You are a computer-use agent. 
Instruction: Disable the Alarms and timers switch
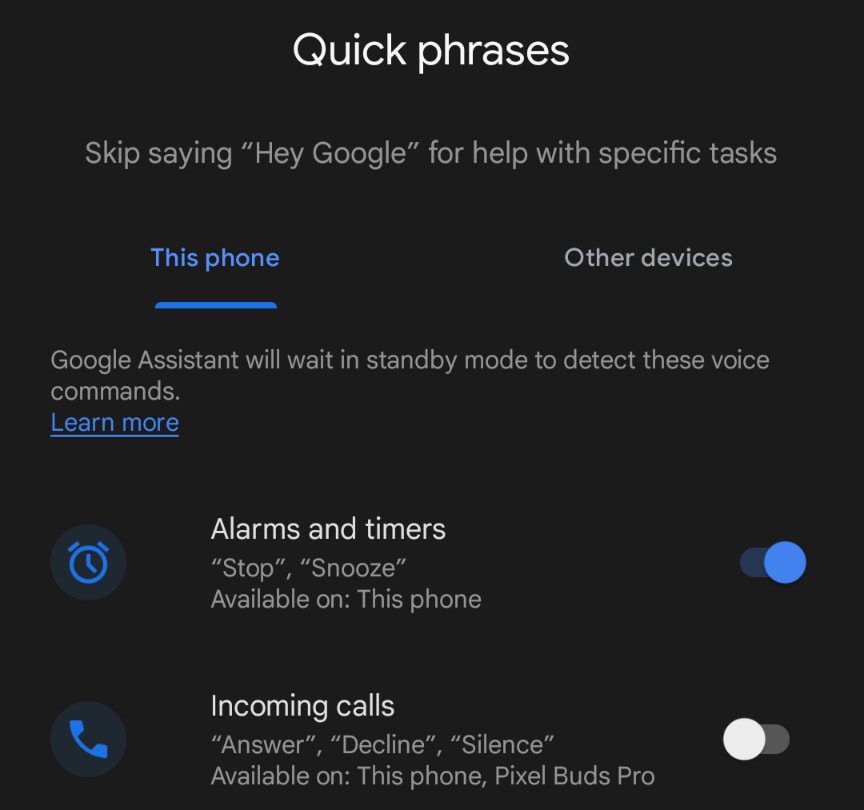tap(772, 562)
